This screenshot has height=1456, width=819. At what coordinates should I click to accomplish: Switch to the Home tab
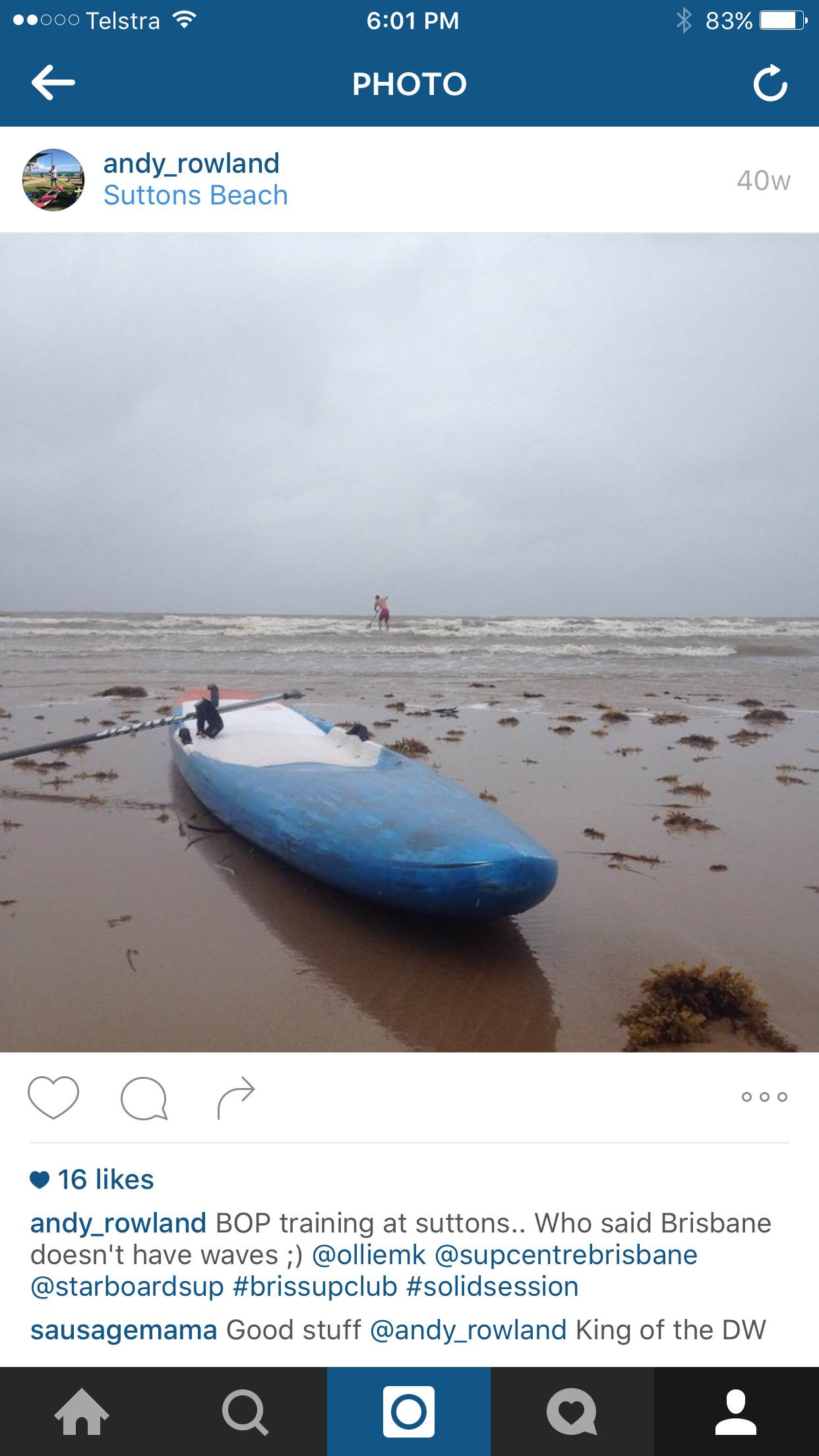(82, 1412)
